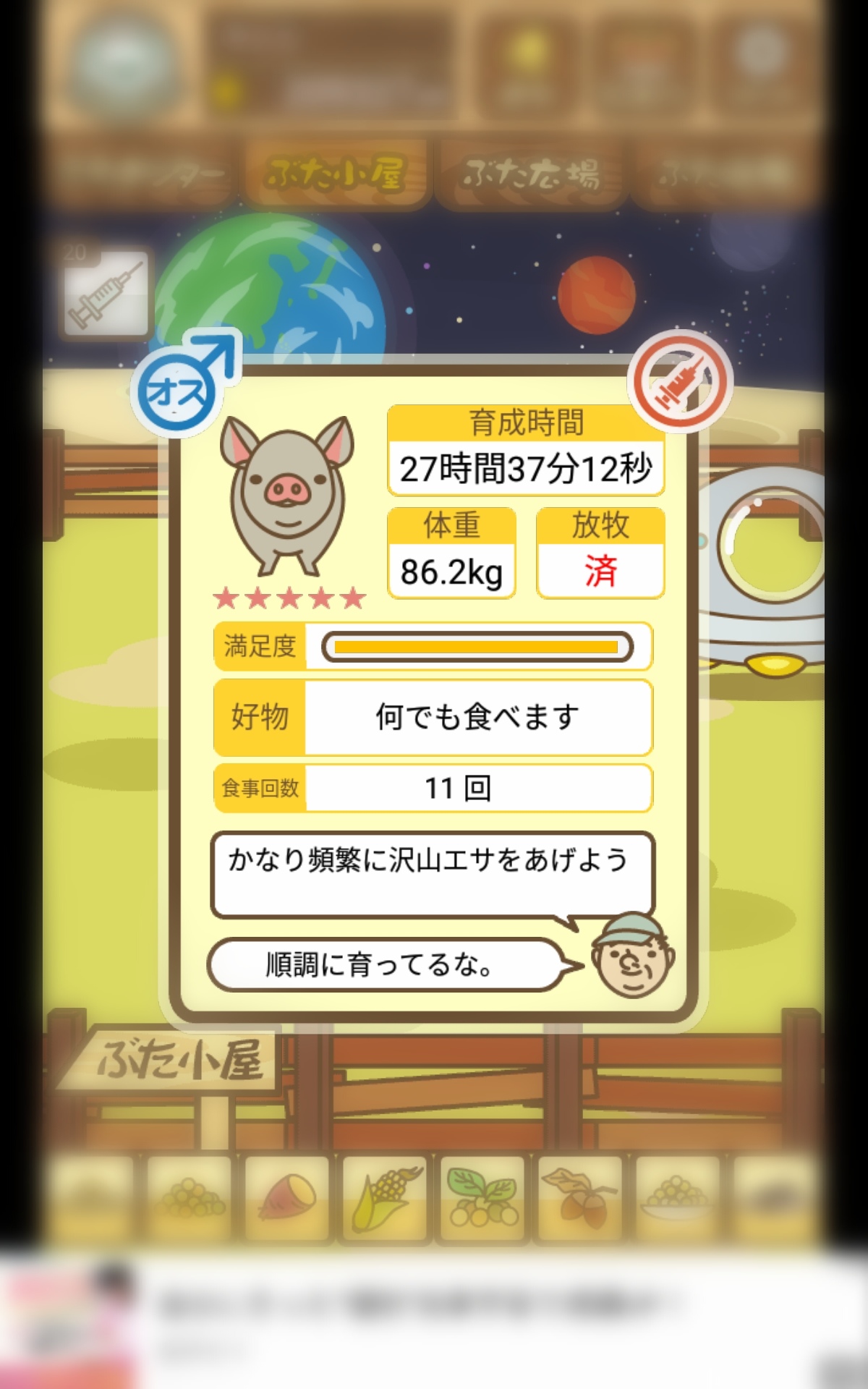Image resolution: width=868 pixels, height=1389 pixels.
Task: Choose the acorn feed
Action: tap(579, 1198)
